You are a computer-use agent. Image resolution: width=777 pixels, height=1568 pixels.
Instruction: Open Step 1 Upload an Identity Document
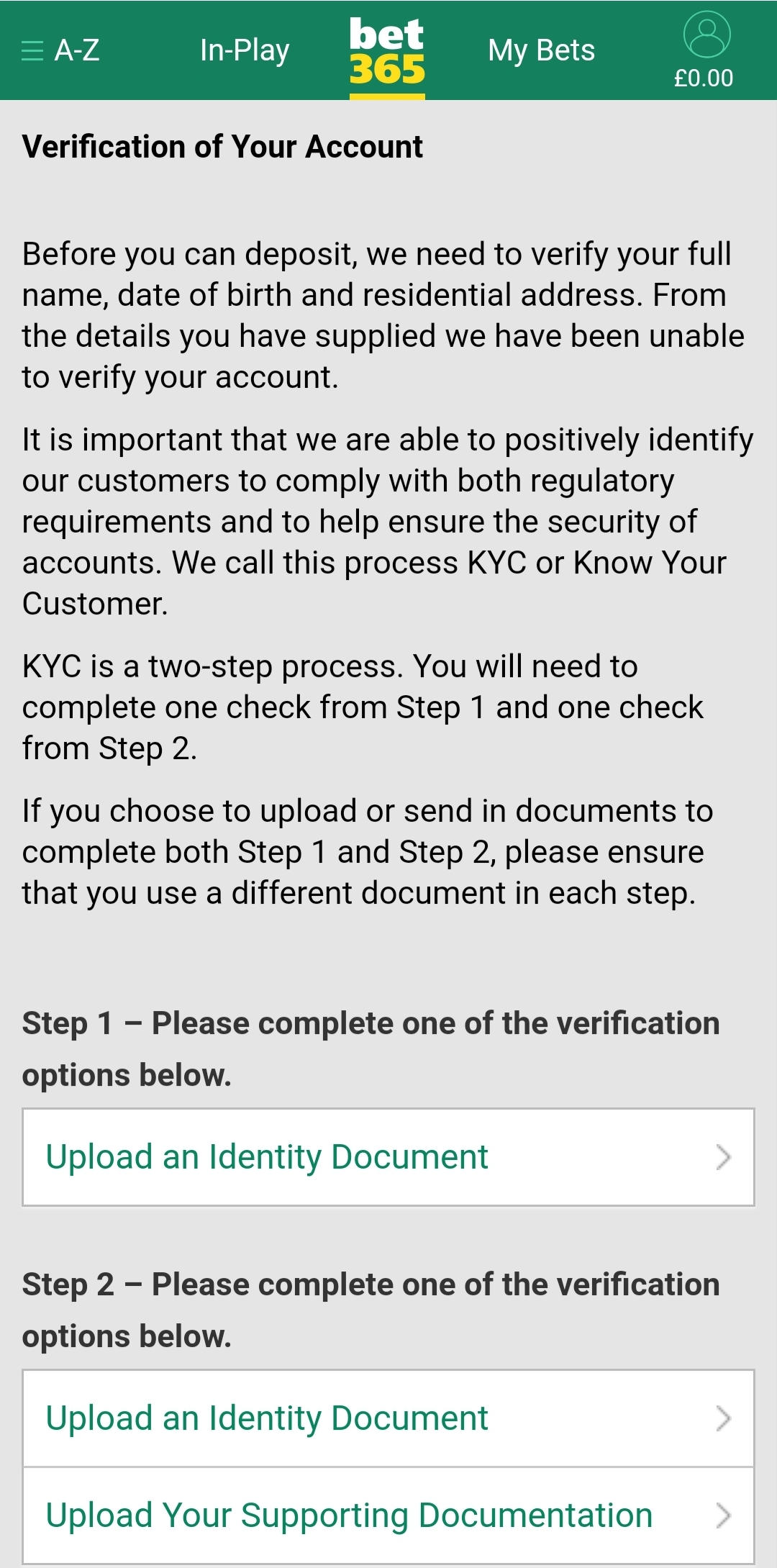pos(388,1157)
